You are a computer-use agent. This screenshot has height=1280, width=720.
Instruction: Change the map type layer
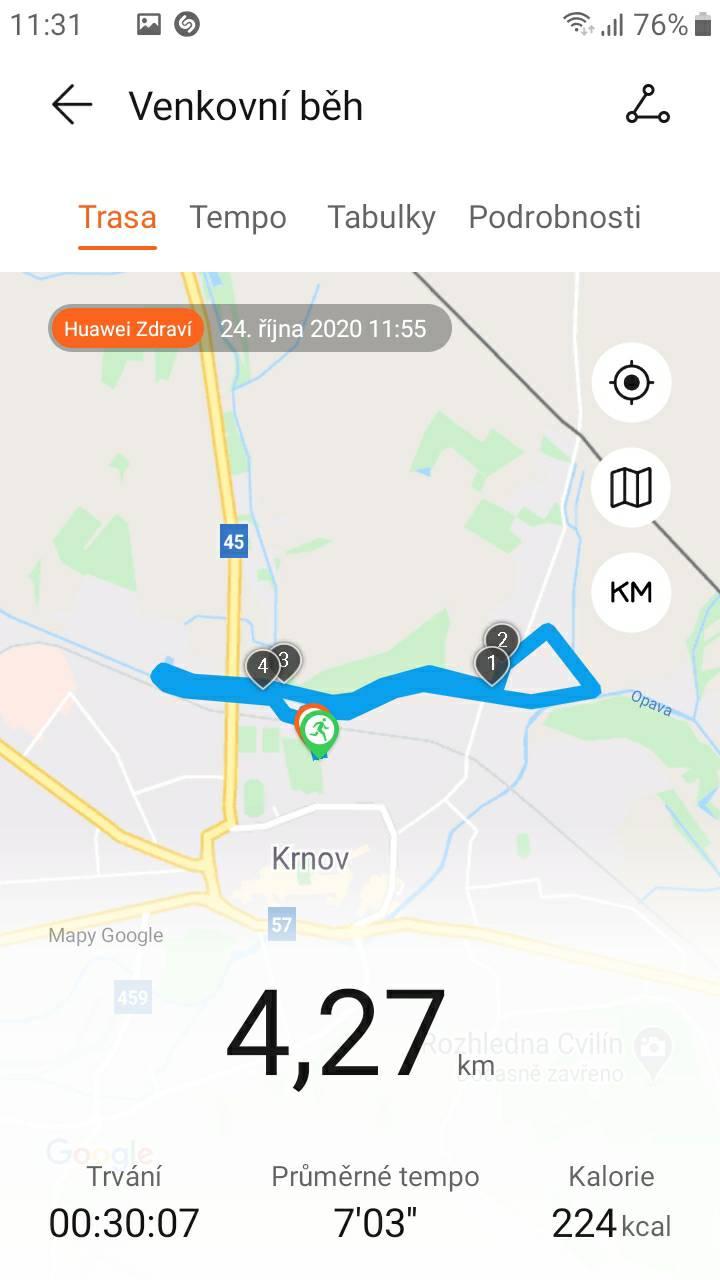(x=631, y=487)
